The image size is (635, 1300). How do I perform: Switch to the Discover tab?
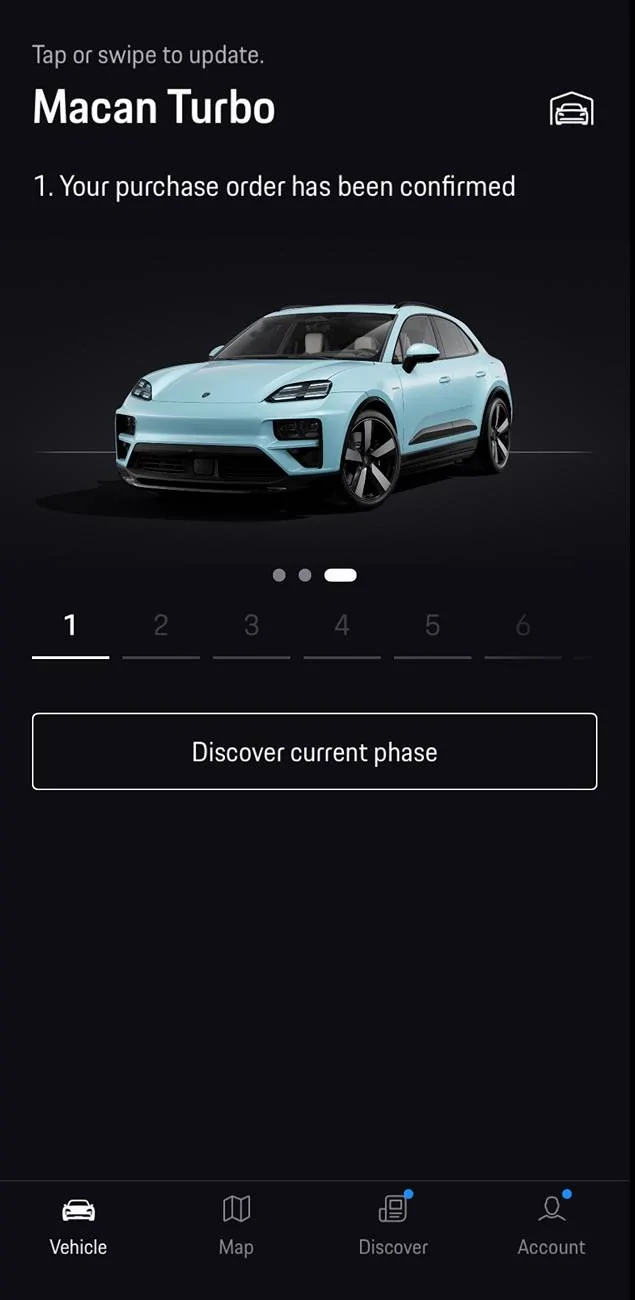(393, 1225)
